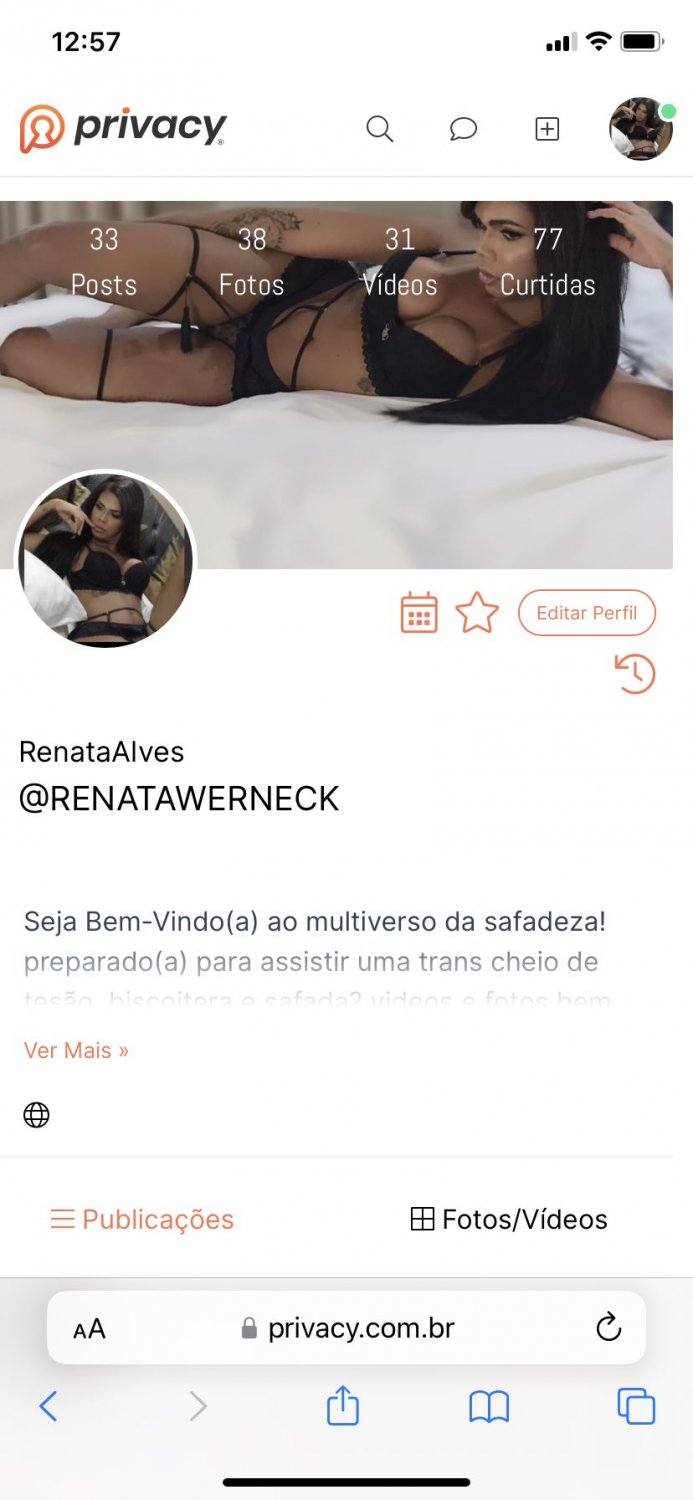Tap the globe icon below bio
The height and width of the screenshot is (1500, 693).
pyautogui.click(x=36, y=1115)
